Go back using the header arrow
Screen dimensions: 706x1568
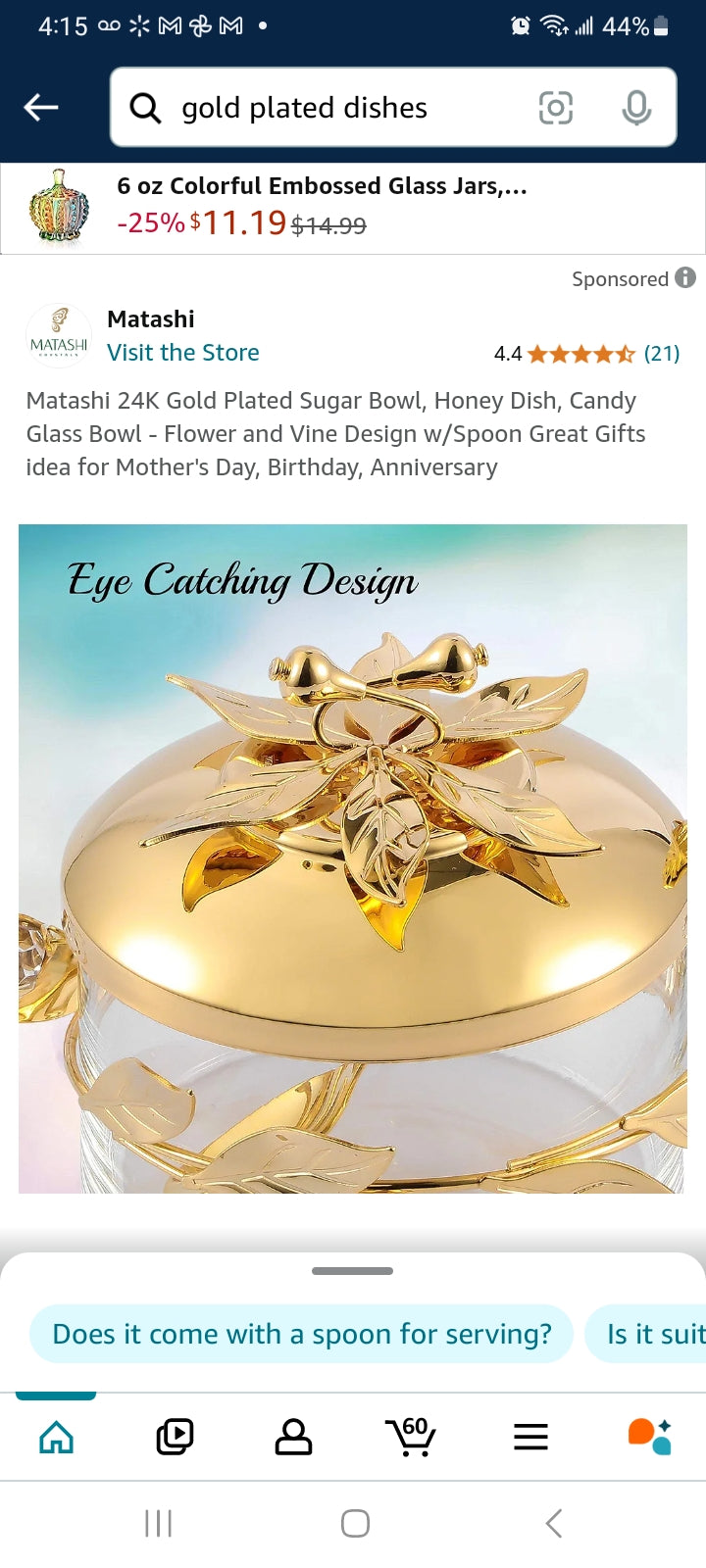(x=41, y=107)
